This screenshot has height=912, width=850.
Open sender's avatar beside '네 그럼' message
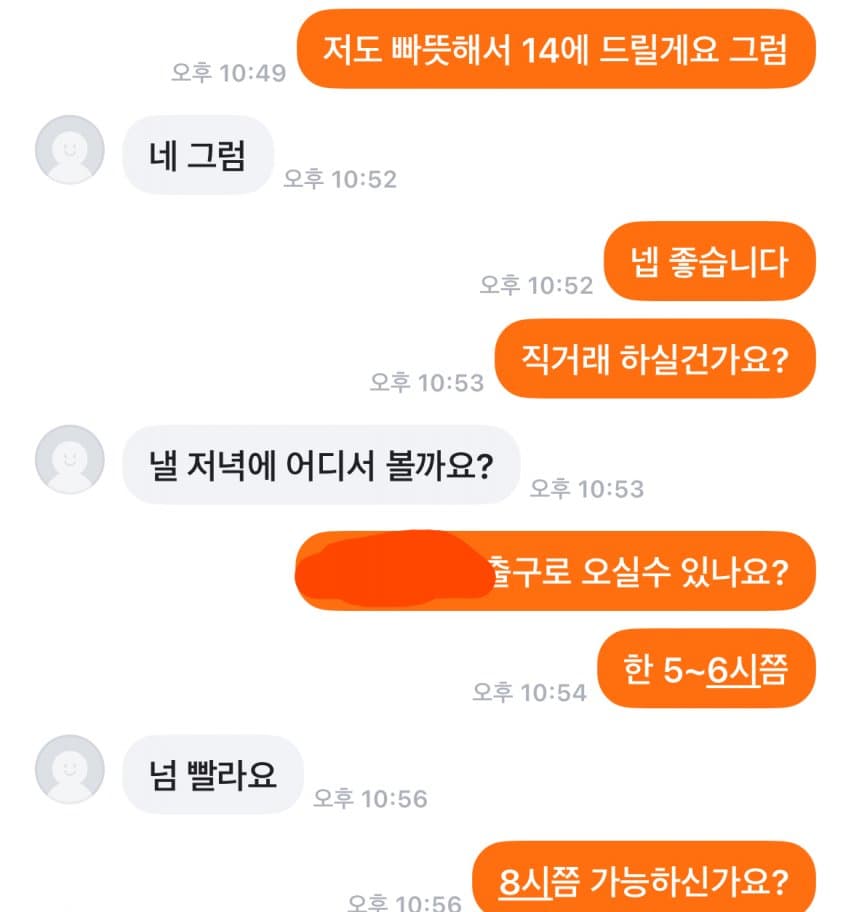click(x=70, y=150)
